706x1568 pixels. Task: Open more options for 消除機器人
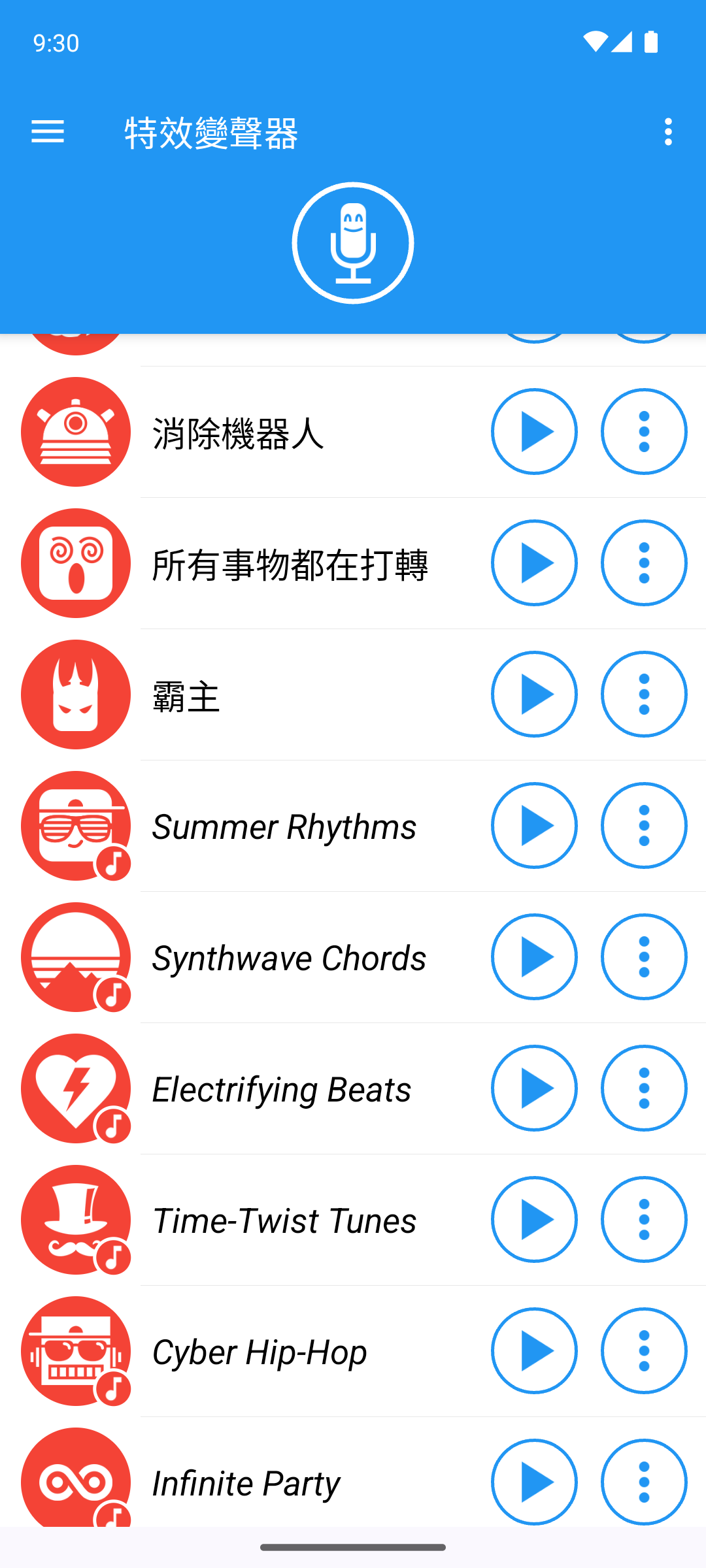click(x=644, y=432)
